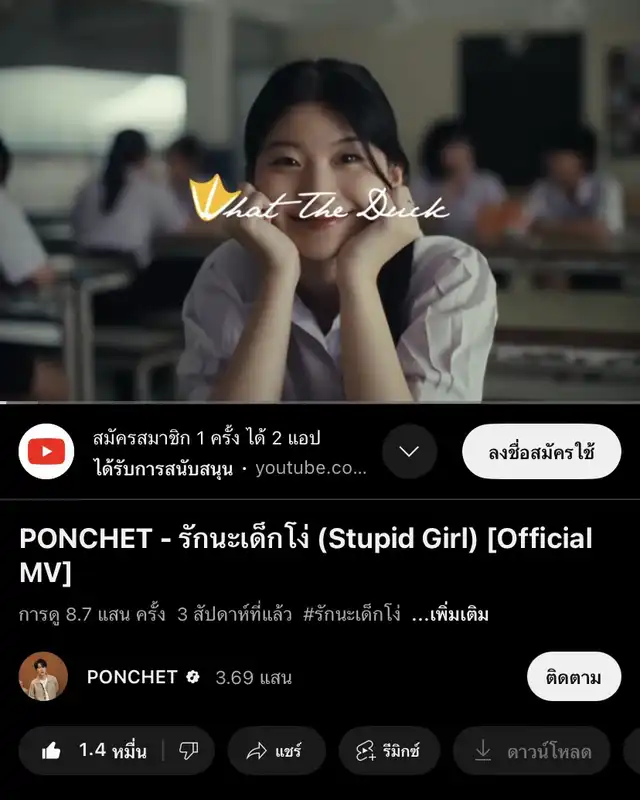Expand the YouTube sponsored ad chevron
The height and width of the screenshot is (800, 640).
[x=409, y=451]
